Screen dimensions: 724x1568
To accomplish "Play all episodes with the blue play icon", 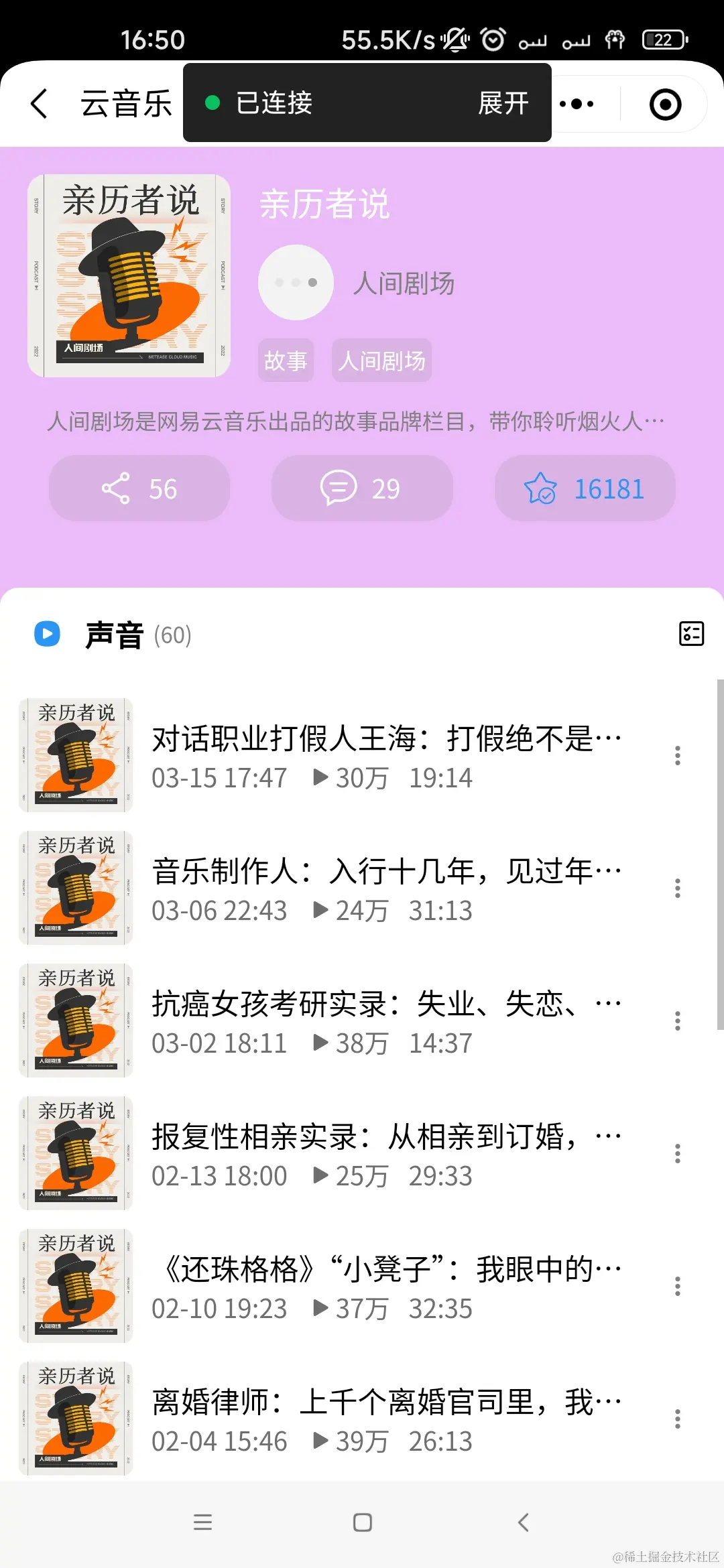I will [47, 634].
